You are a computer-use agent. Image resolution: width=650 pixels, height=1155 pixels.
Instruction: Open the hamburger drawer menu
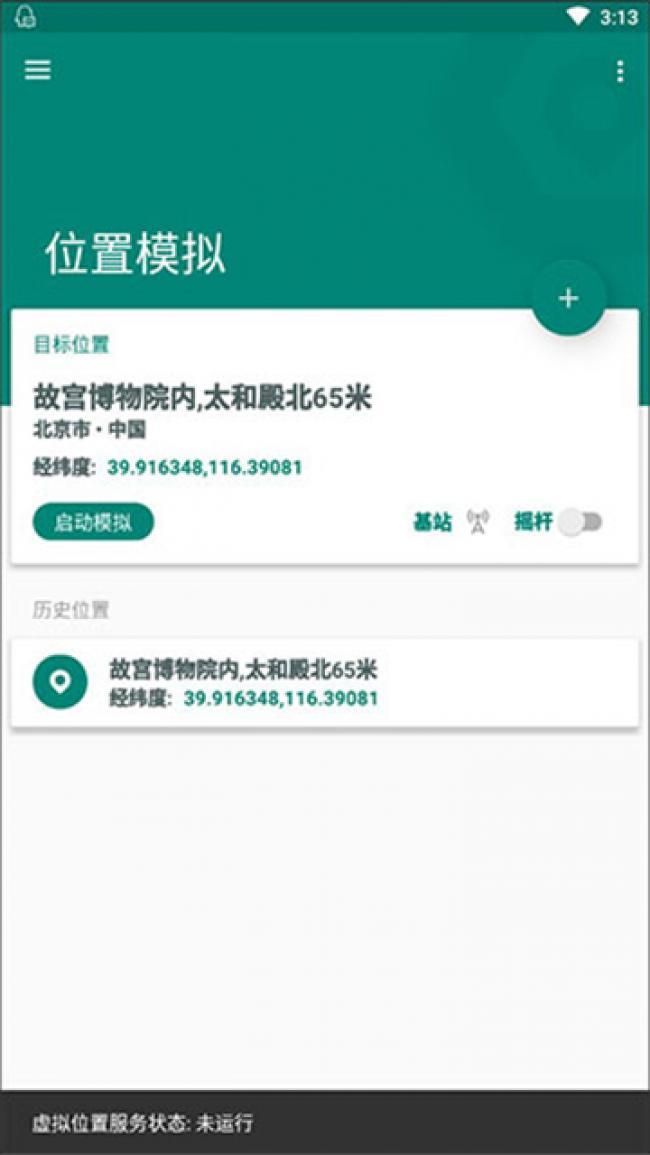point(38,70)
